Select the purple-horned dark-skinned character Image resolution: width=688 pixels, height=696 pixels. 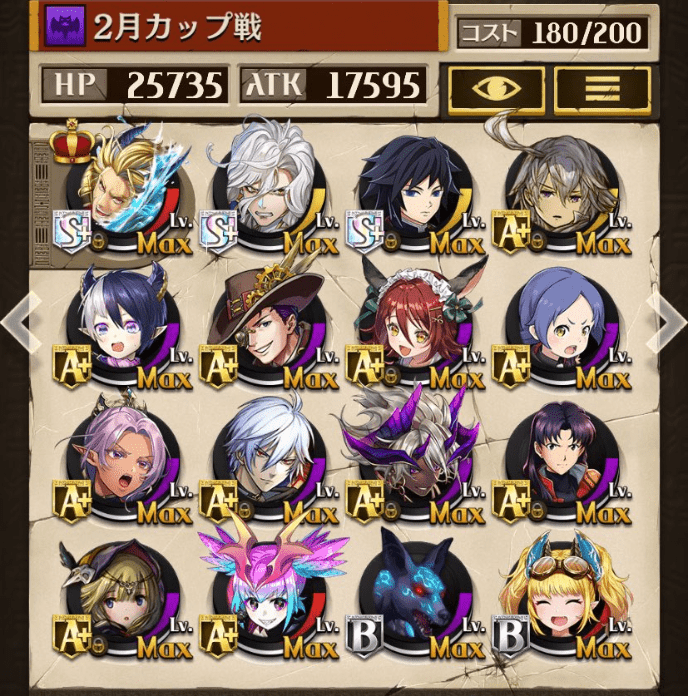click(x=410, y=458)
